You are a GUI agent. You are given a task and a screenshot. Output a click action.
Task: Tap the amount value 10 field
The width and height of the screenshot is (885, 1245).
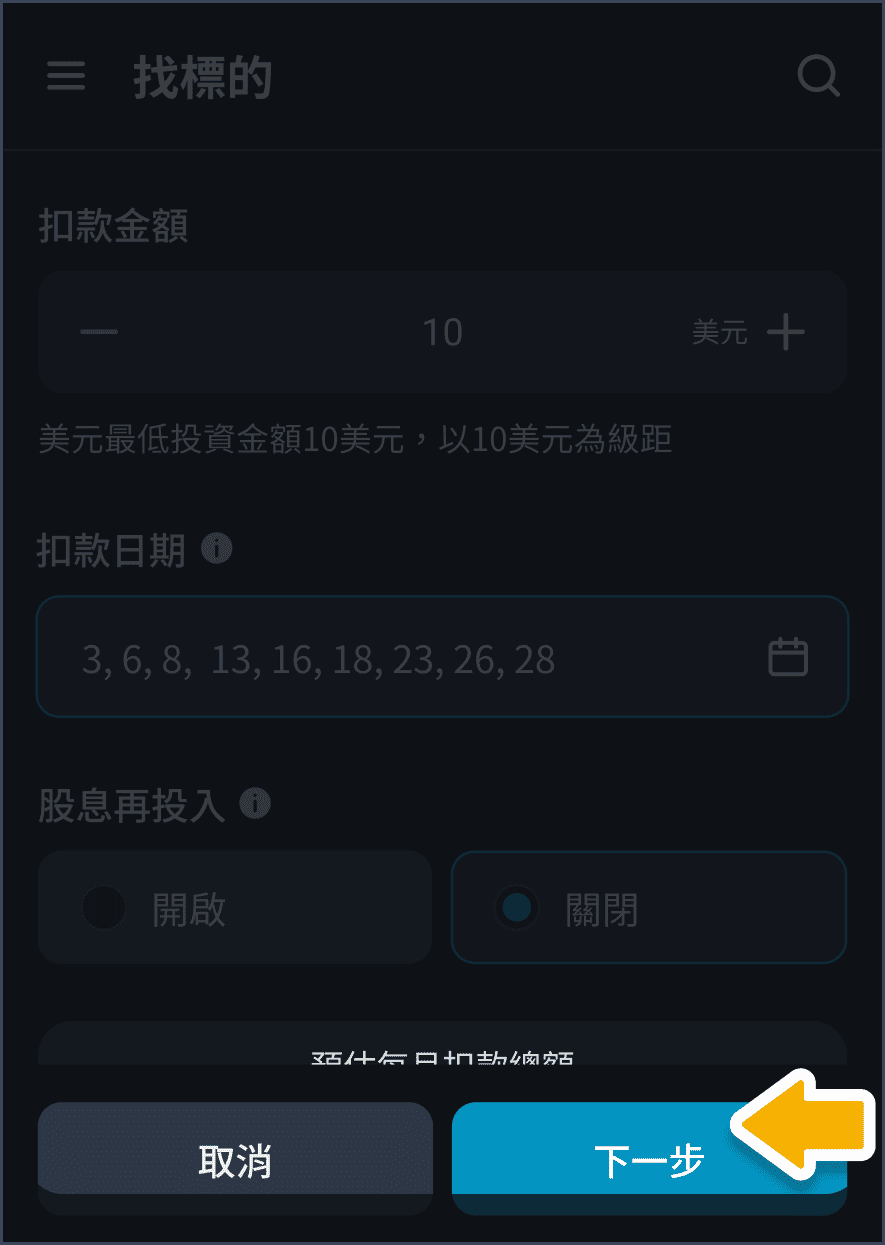[442, 332]
